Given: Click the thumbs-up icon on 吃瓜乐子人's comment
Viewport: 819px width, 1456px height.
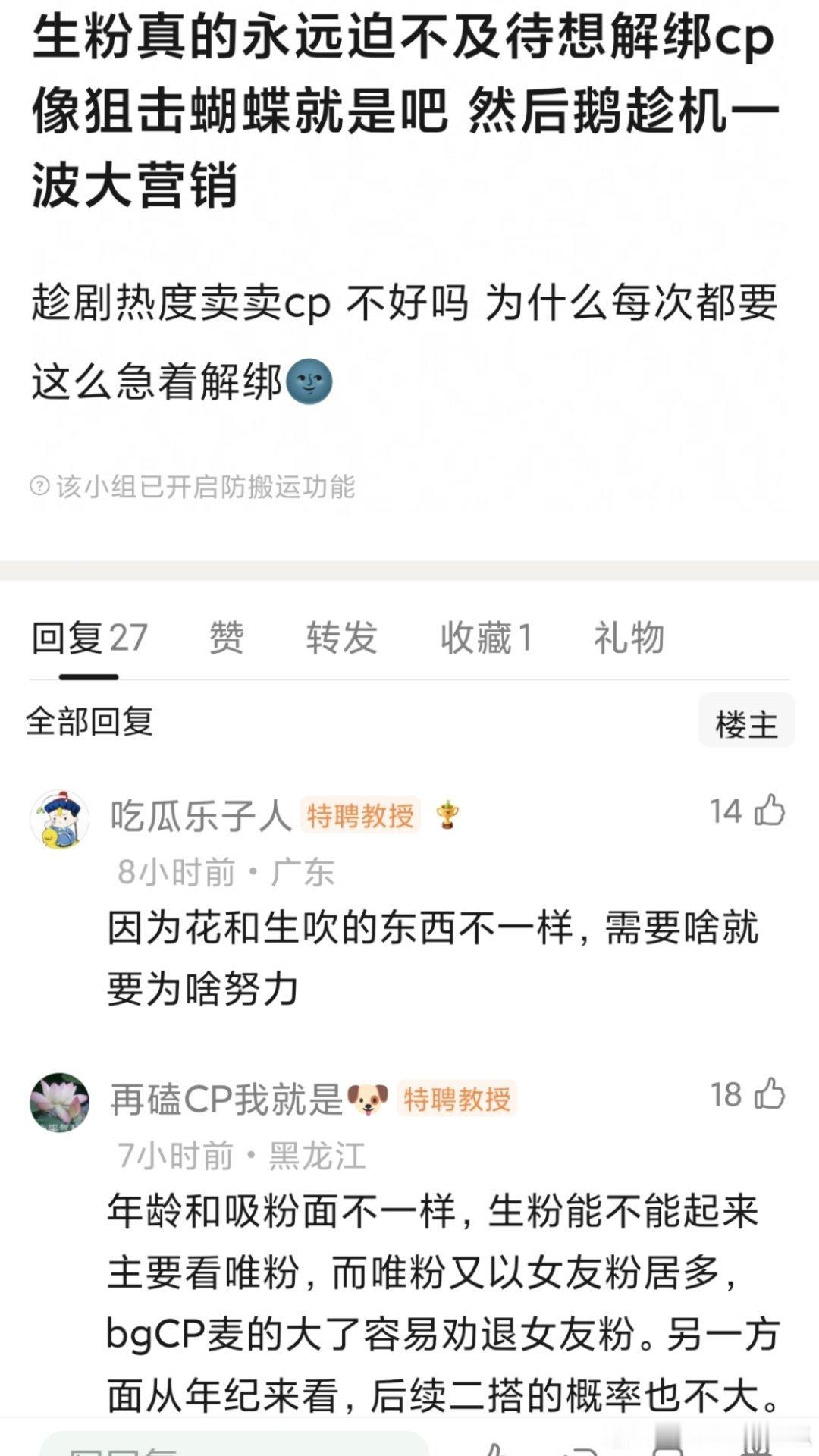Looking at the screenshot, I should (x=768, y=811).
